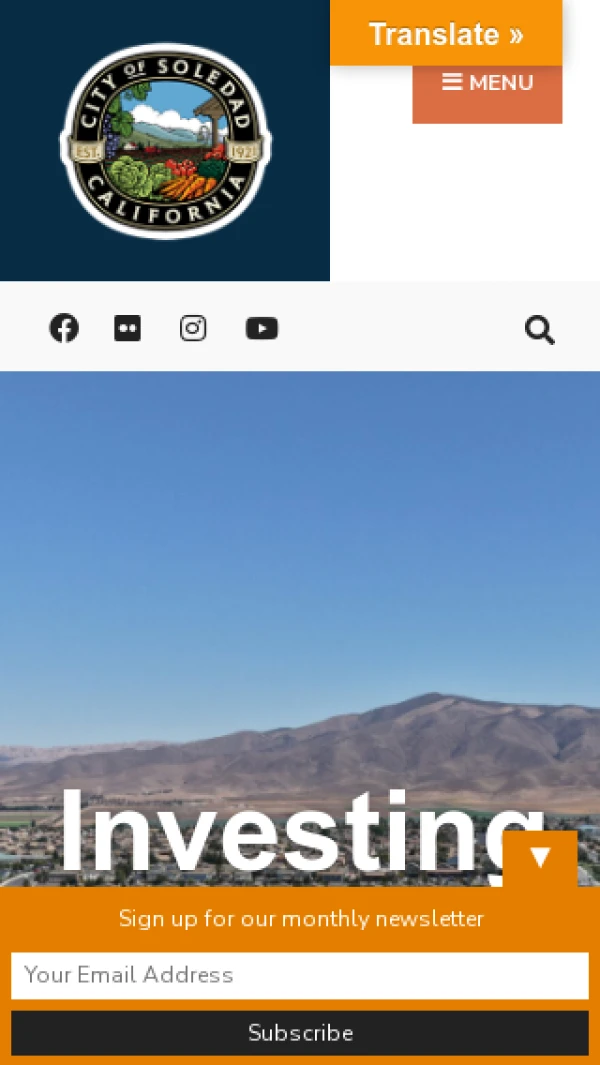Subscribe to the monthly newsletter
The width and height of the screenshot is (600, 1065).
[x=300, y=1033]
